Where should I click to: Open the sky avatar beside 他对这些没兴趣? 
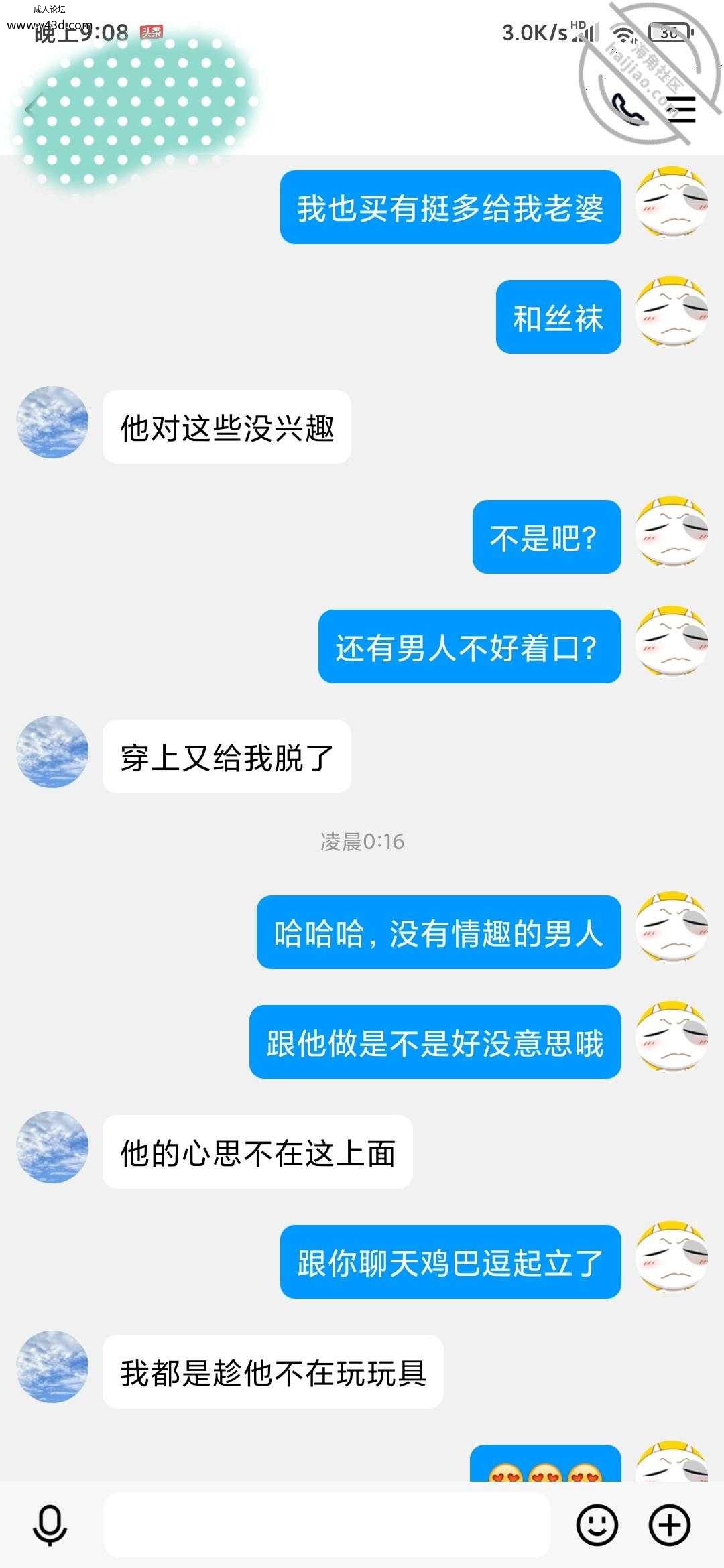point(52,422)
